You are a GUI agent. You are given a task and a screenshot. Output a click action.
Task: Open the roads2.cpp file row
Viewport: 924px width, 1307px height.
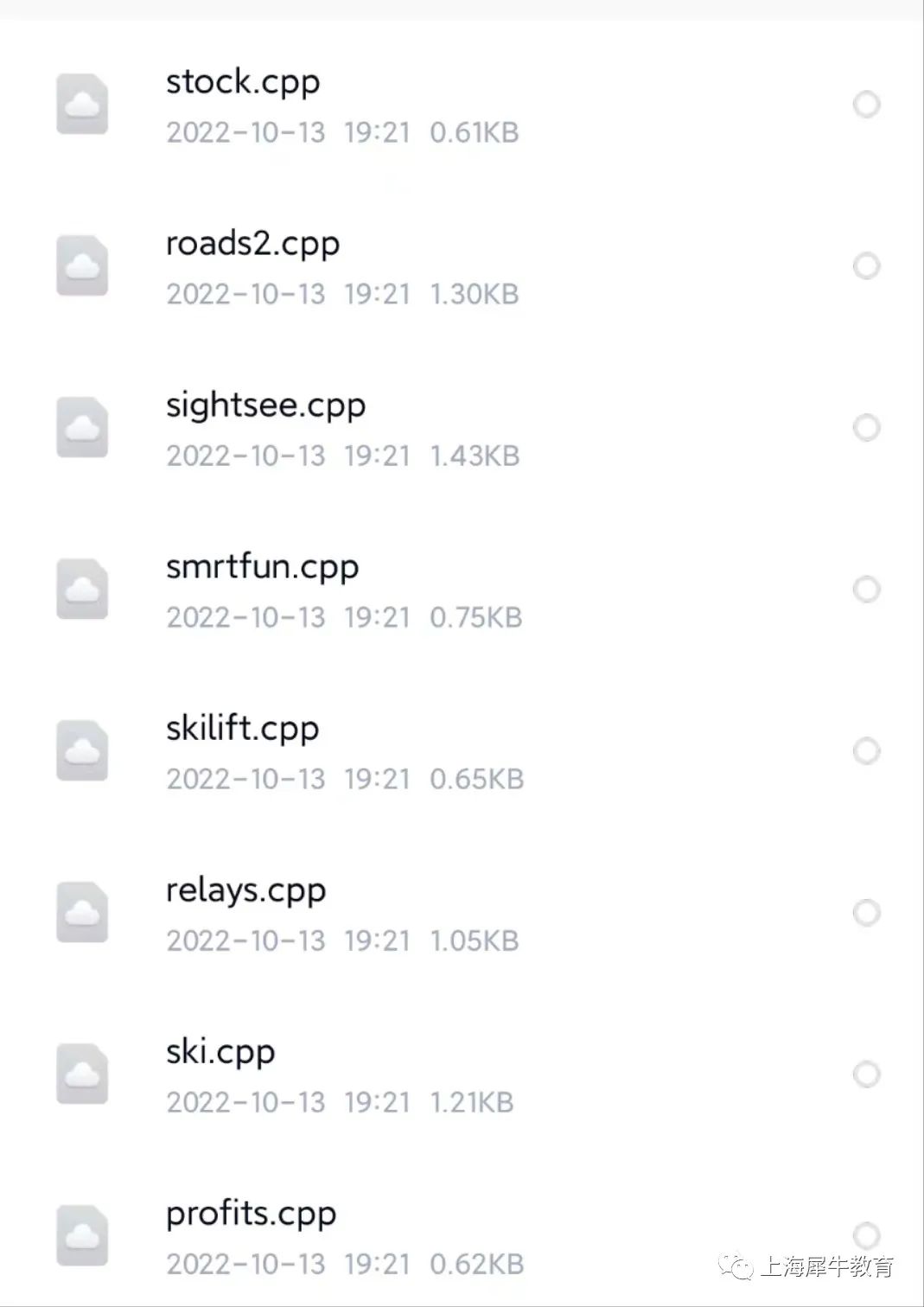[x=252, y=245]
